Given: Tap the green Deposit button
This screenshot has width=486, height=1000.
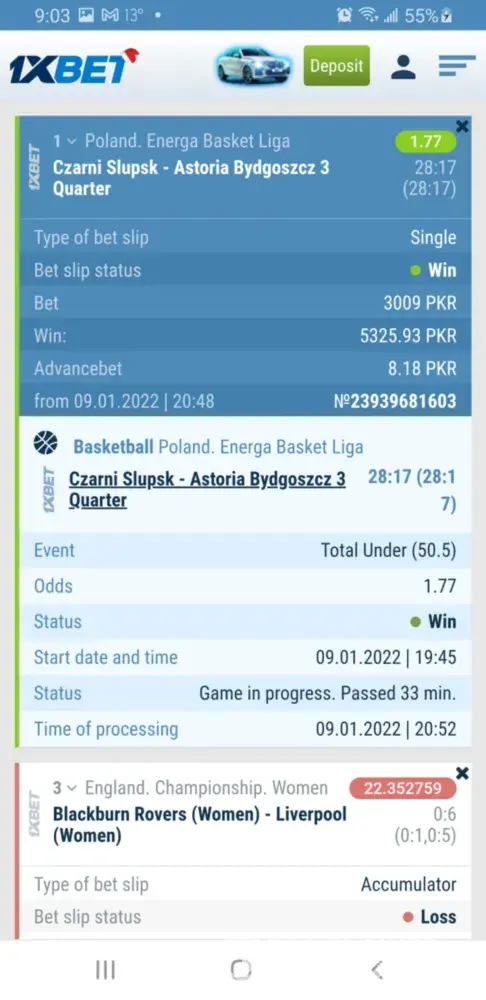Looking at the screenshot, I should (336, 65).
